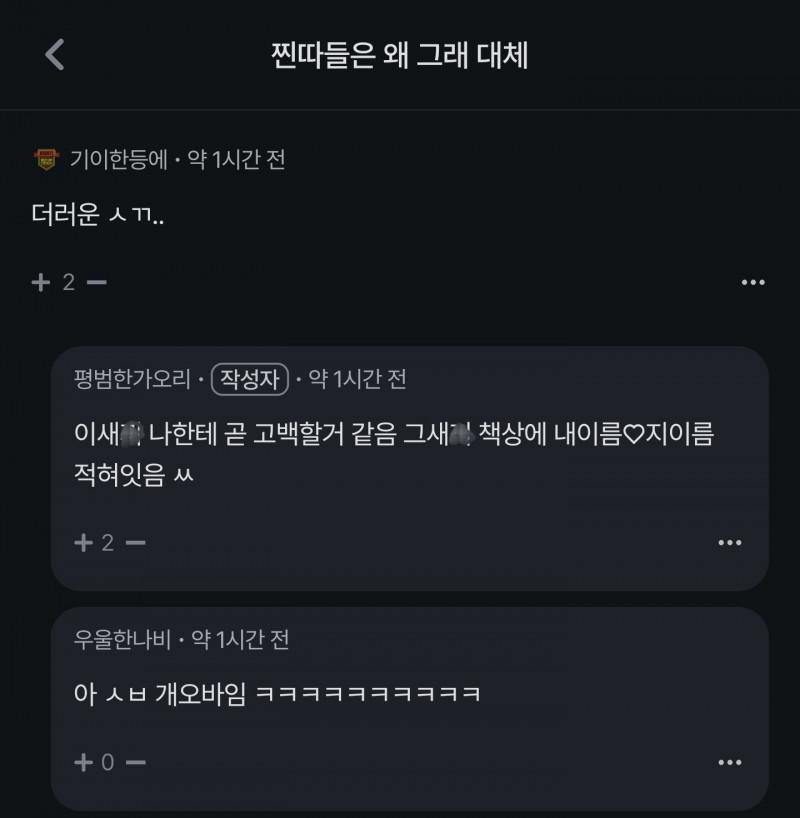The image size is (800, 818).
Task: Downvote the reply by 평범한가오리
Action: pyautogui.click(x=135, y=543)
